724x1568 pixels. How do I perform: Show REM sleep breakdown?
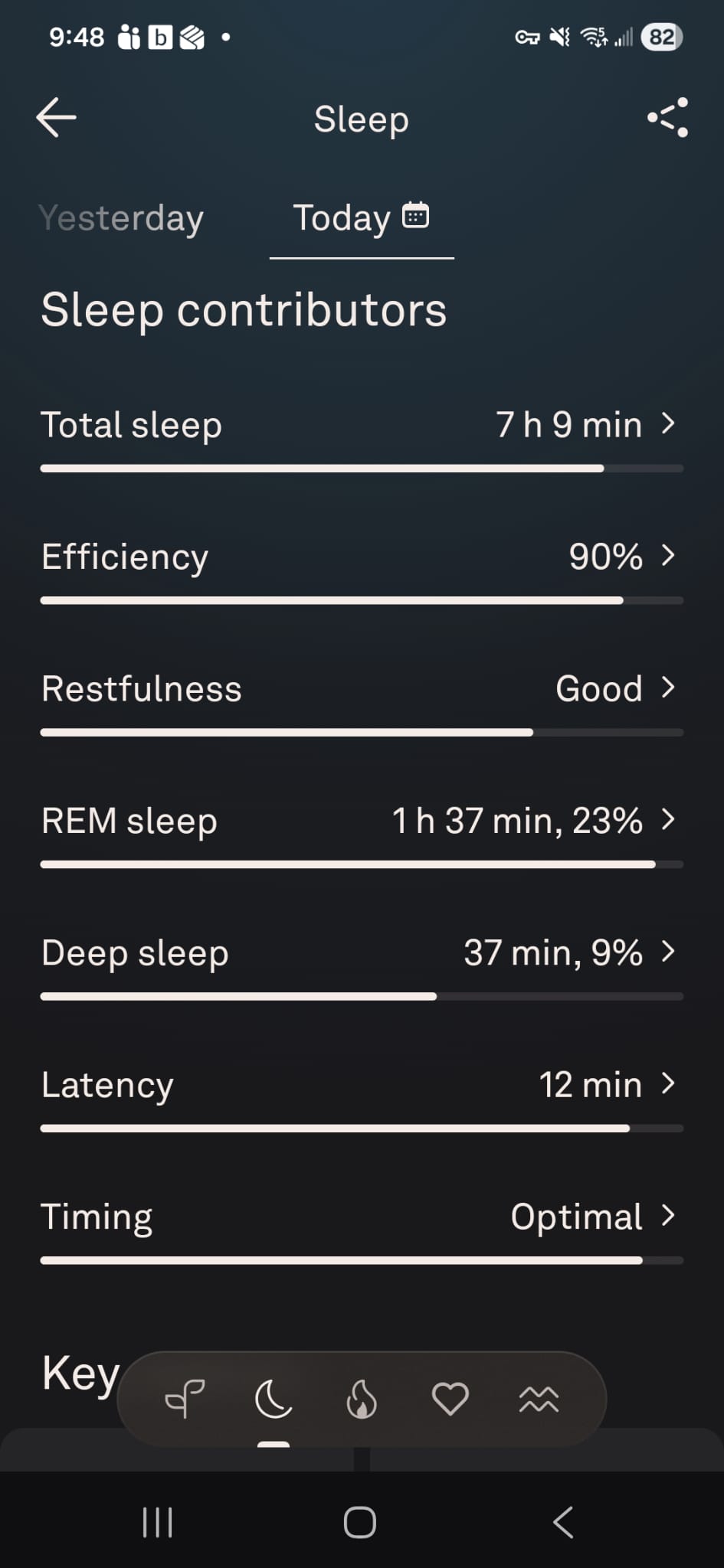pos(362,821)
